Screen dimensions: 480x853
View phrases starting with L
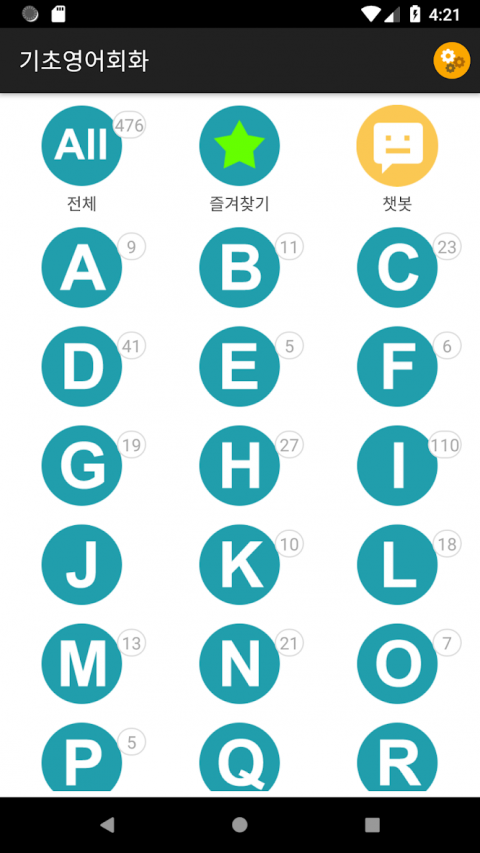[397, 565]
